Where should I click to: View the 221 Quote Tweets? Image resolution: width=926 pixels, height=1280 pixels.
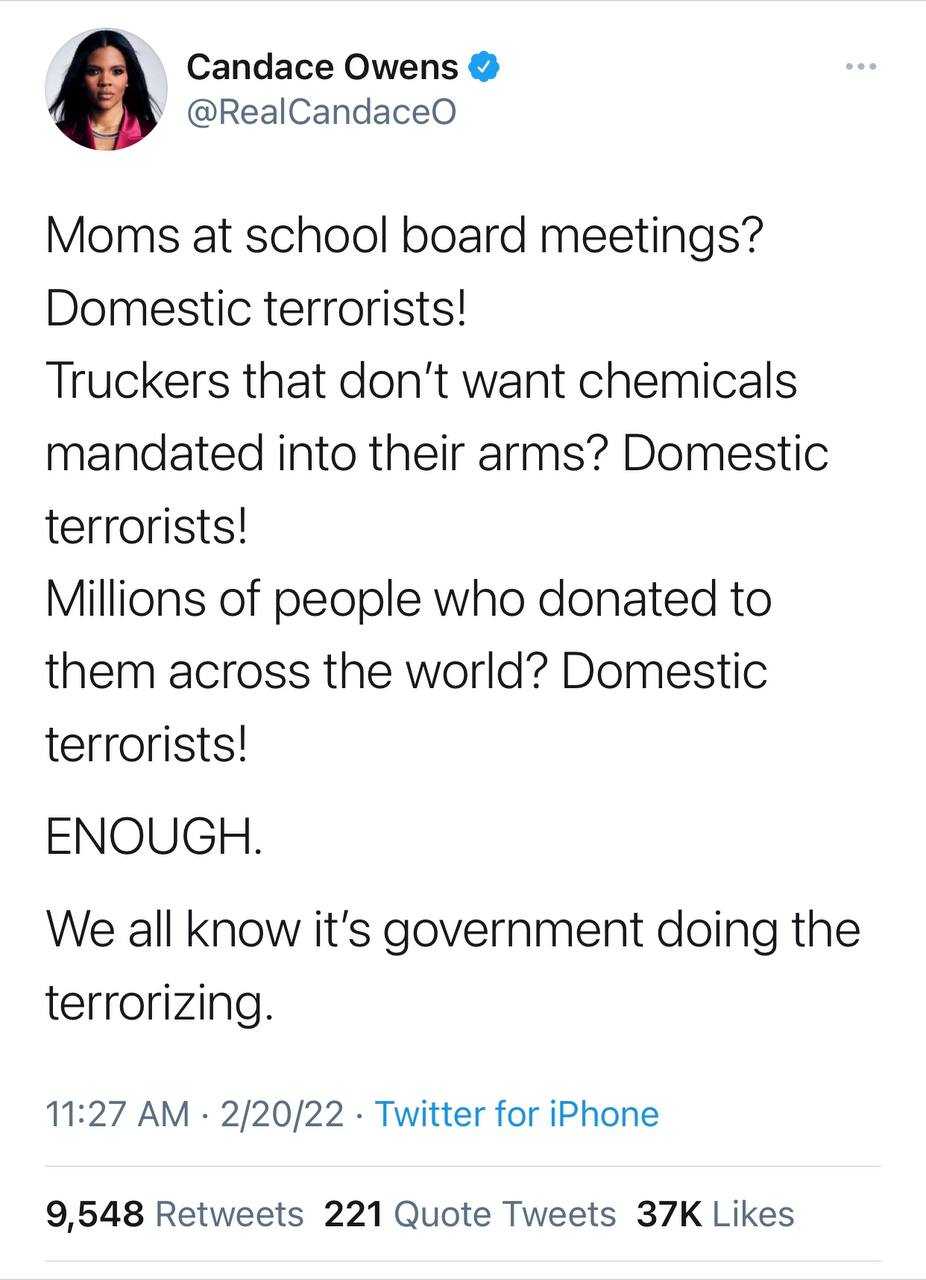point(470,1214)
